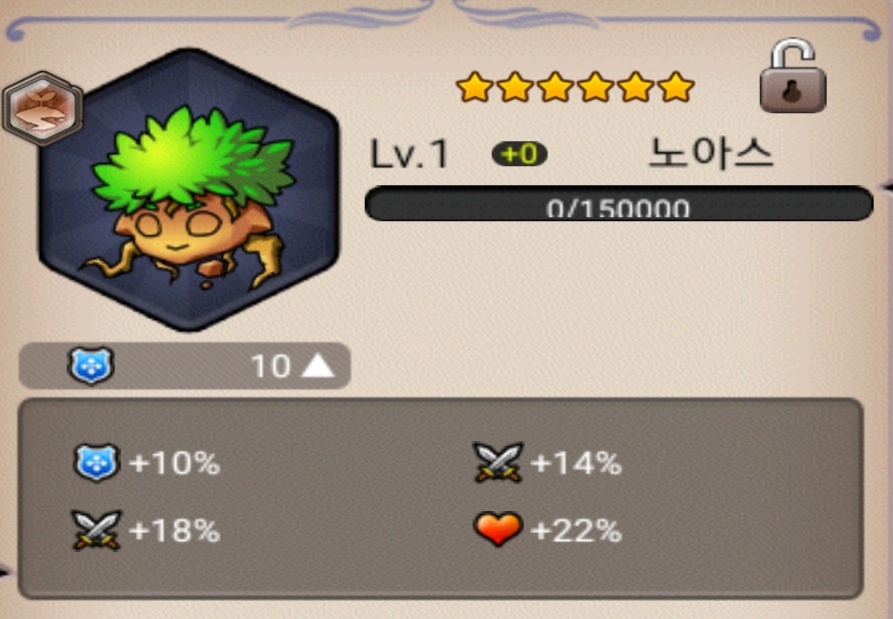Toggle the padlock to lock this hero
The width and height of the screenshot is (893, 619).
(x=793, y=76)
